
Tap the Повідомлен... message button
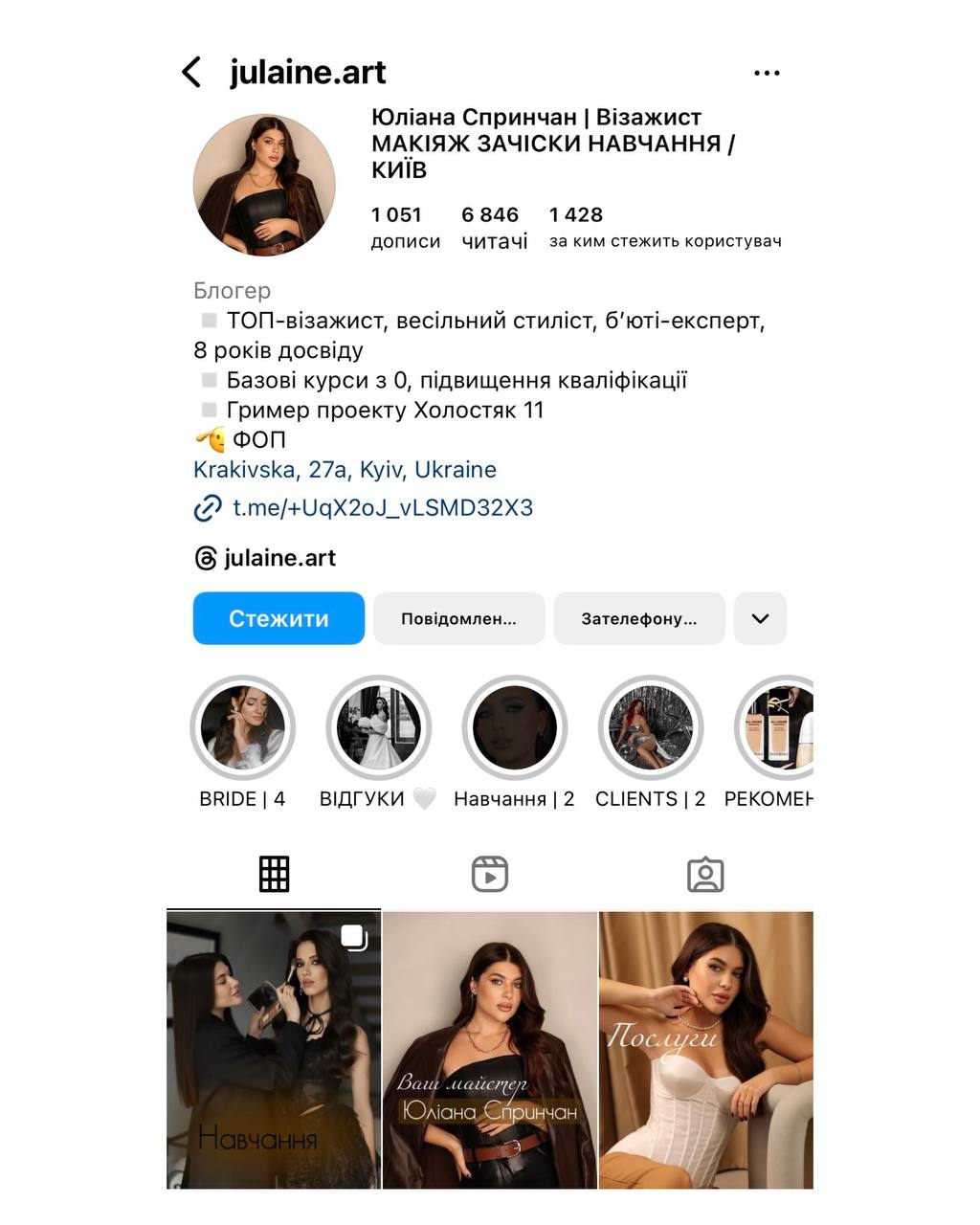coord(458,618)
